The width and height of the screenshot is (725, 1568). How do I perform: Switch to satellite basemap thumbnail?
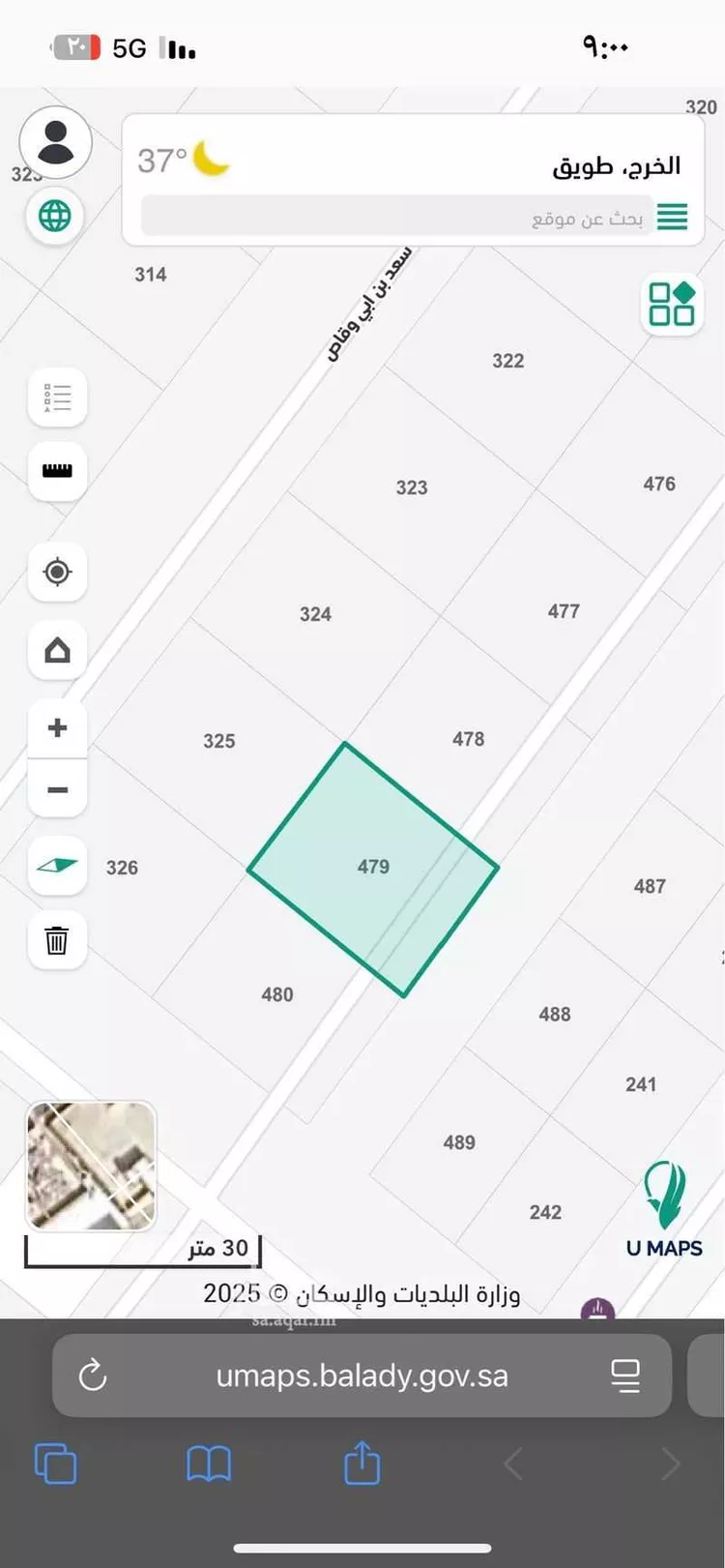click(91, 1166)
